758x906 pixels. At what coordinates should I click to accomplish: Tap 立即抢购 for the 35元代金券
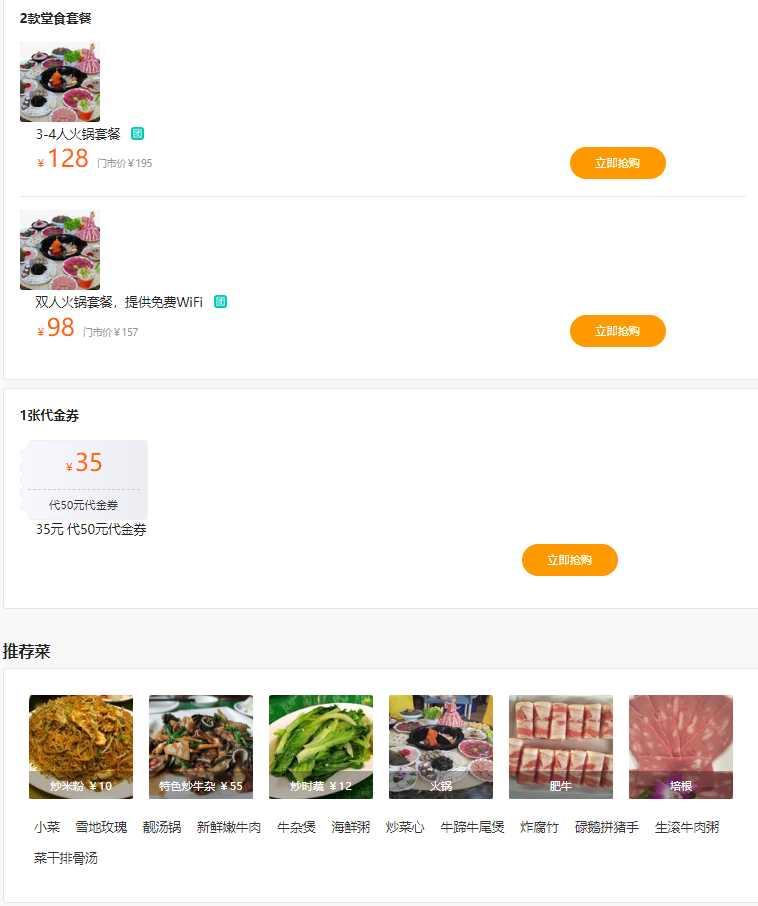[x=569, y=560]
